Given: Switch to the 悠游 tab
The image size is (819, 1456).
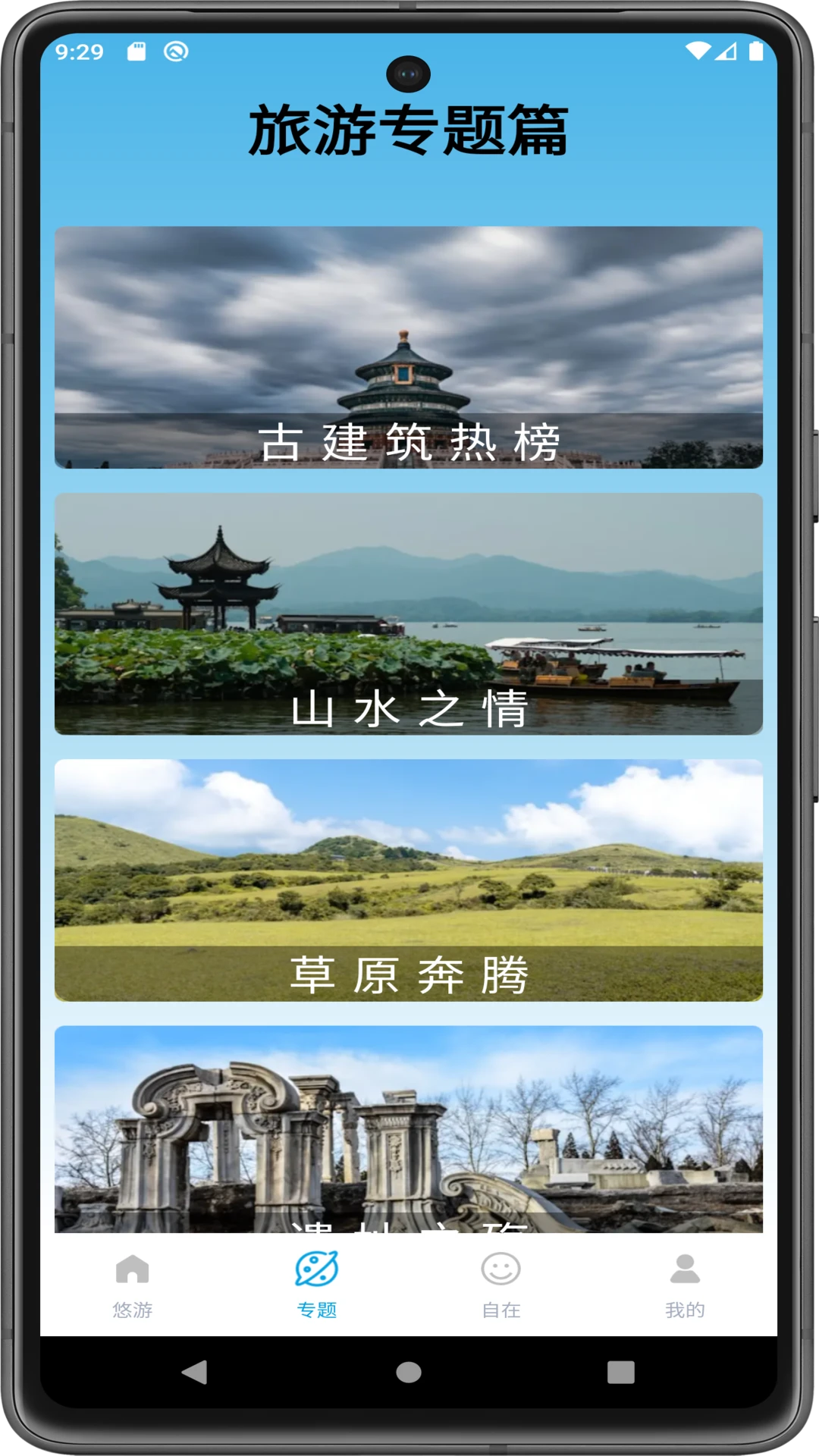Looking at the screenshot, I should click(133, 1285).
